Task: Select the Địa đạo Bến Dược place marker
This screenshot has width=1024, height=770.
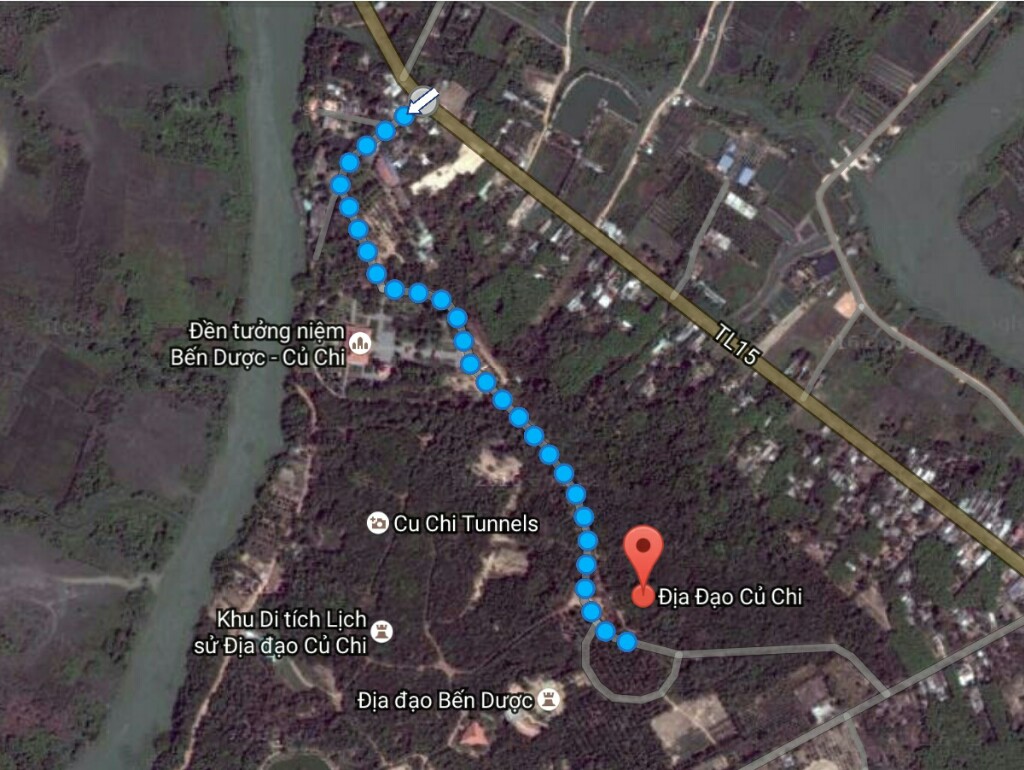Action: point(548,700)
